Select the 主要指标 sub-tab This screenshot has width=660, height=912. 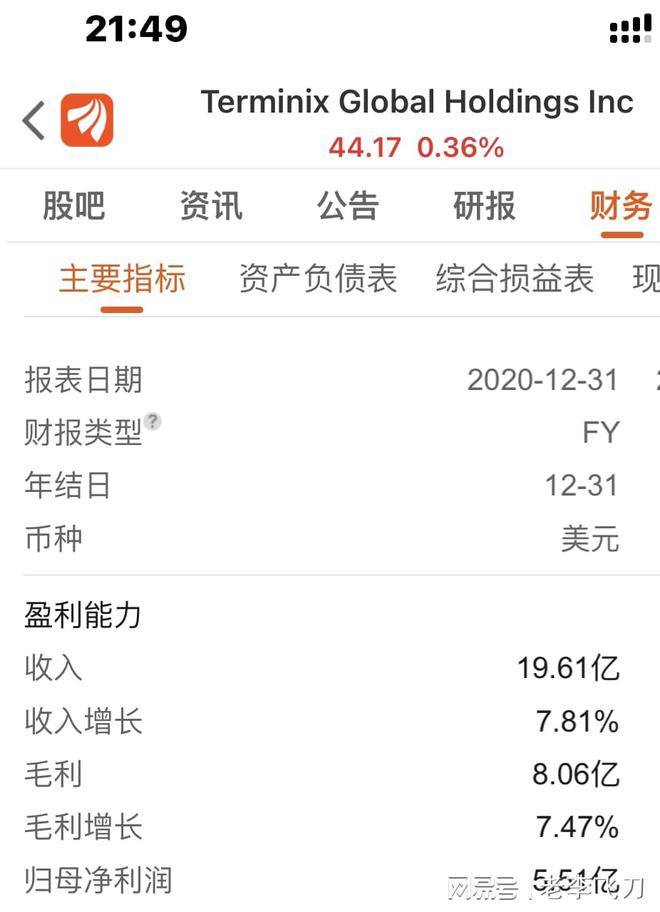point(122,279)
